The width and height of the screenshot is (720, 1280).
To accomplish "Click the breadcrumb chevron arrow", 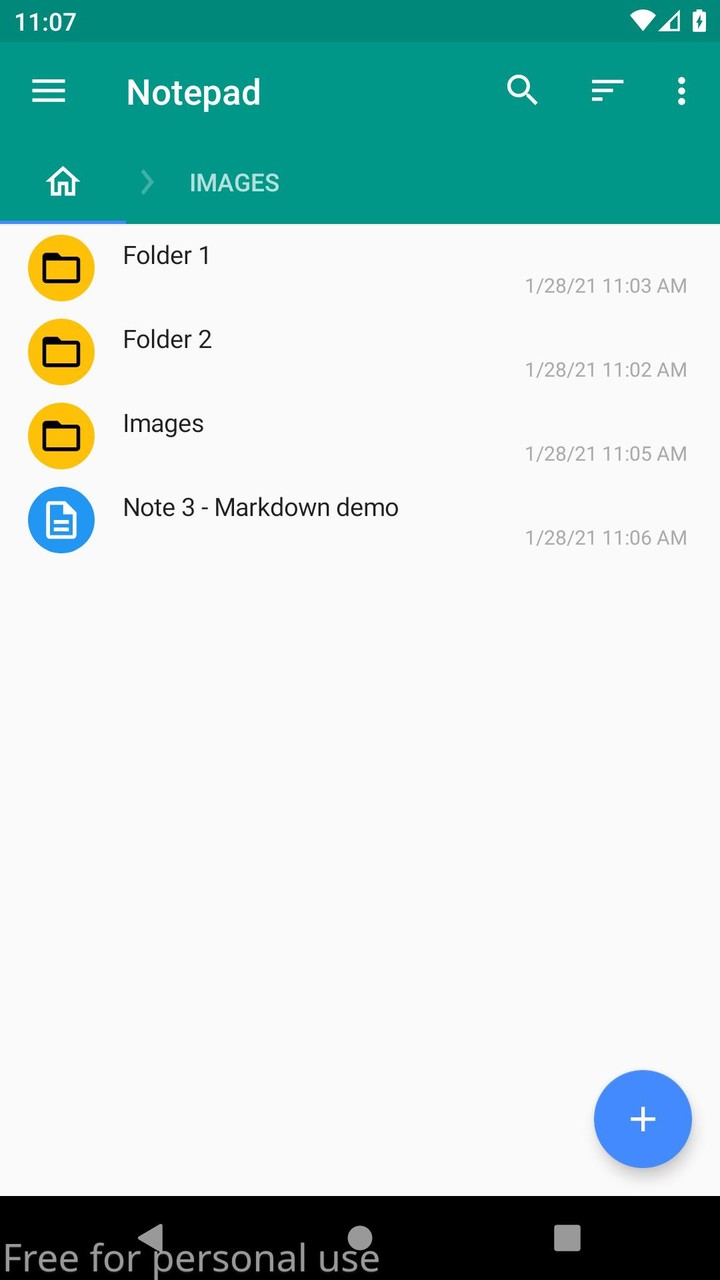I will [146, 182].
